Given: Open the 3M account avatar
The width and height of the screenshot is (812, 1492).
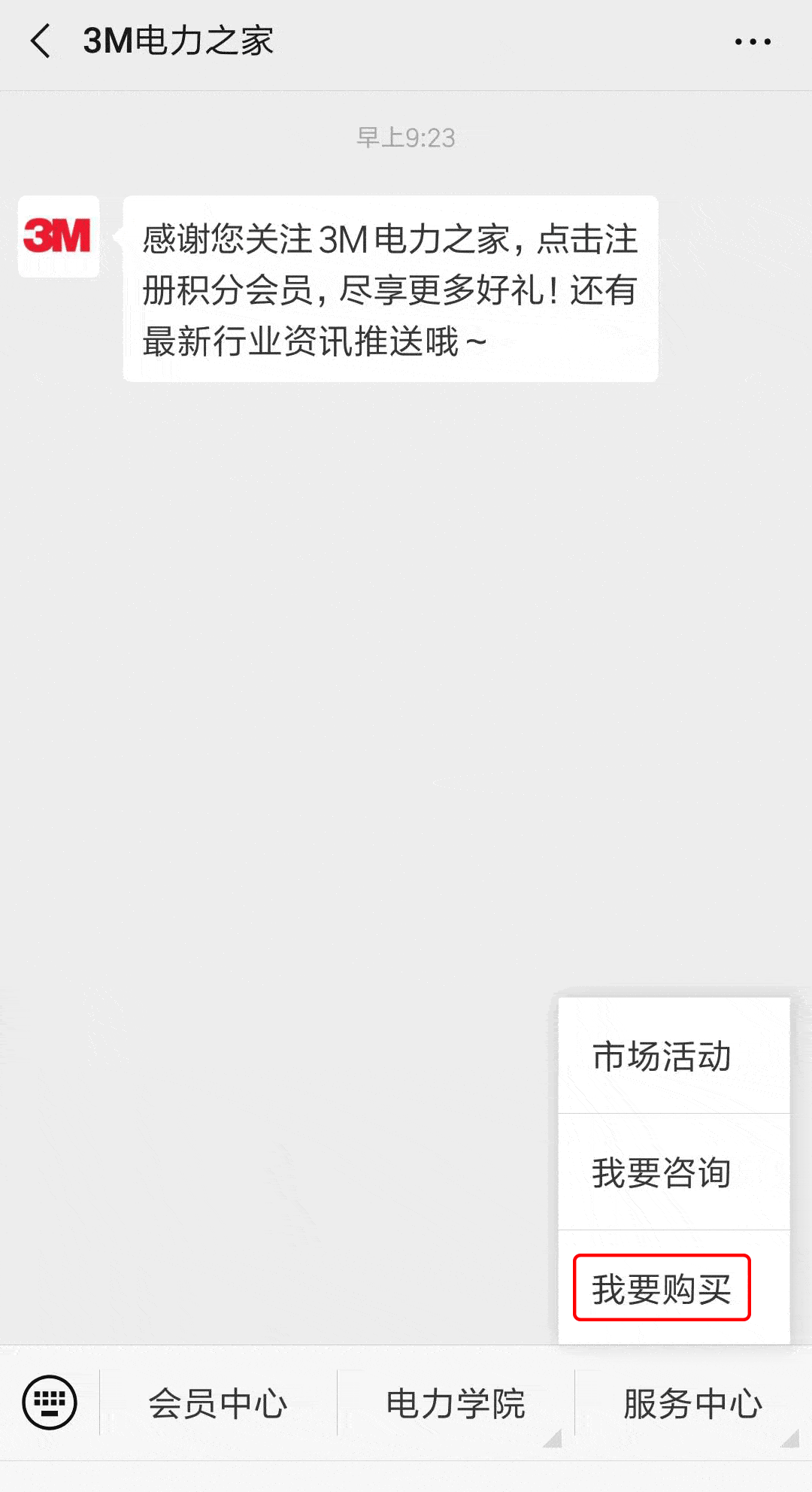Looking at the screenshot, I should coord(59,237).
